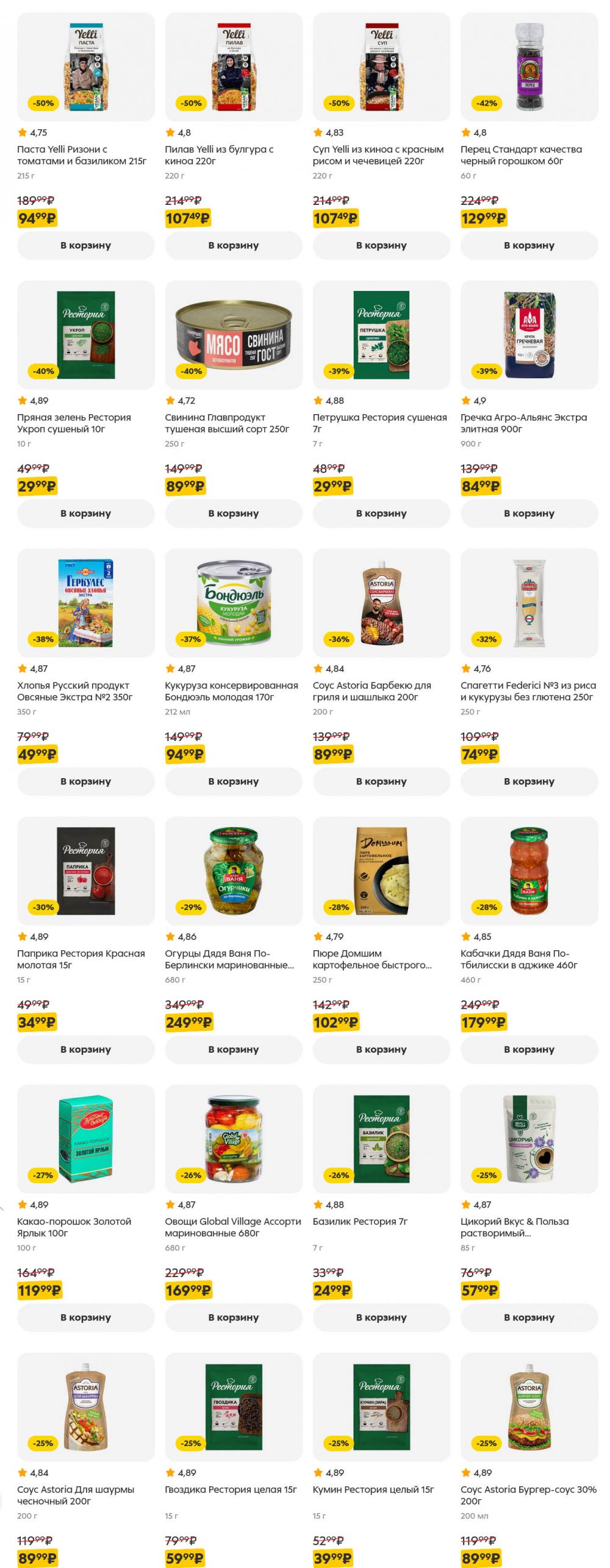
Task: Add Соус Astoria Барбекю to cart
Action: (381, 781)
